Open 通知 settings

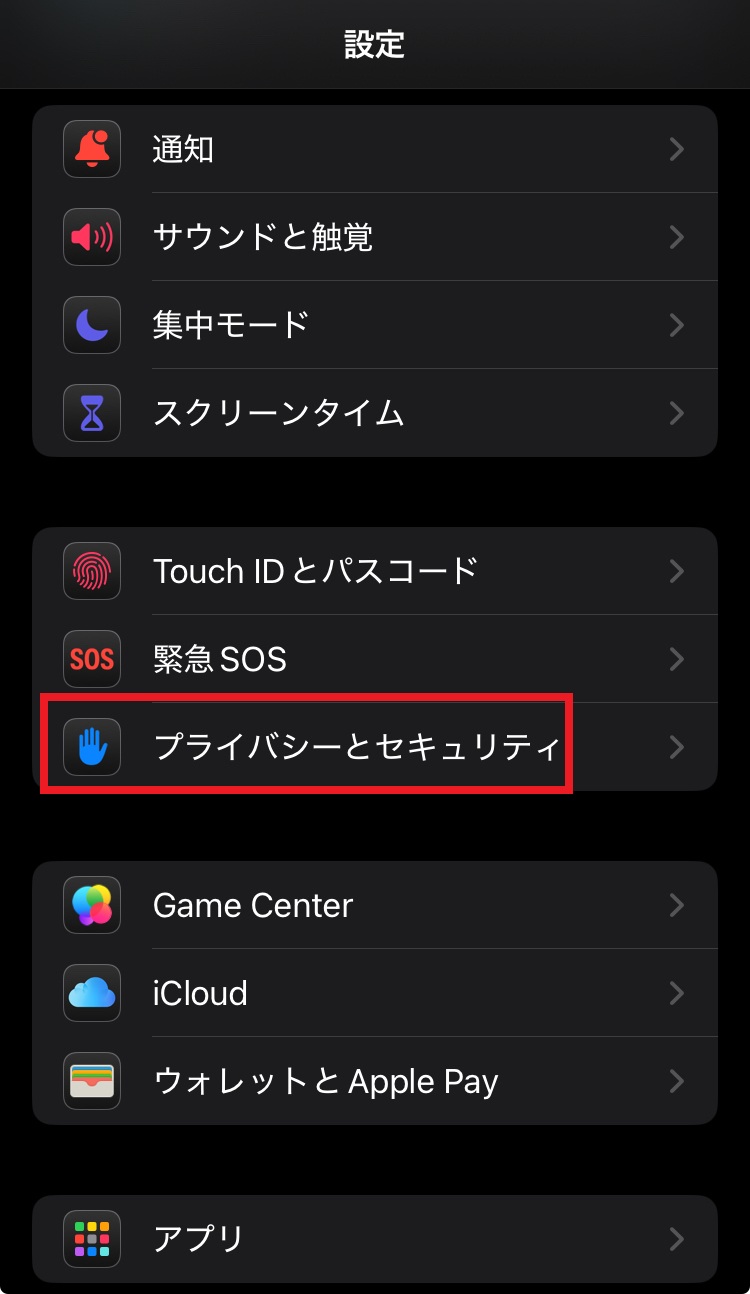(x=374, y=150)
